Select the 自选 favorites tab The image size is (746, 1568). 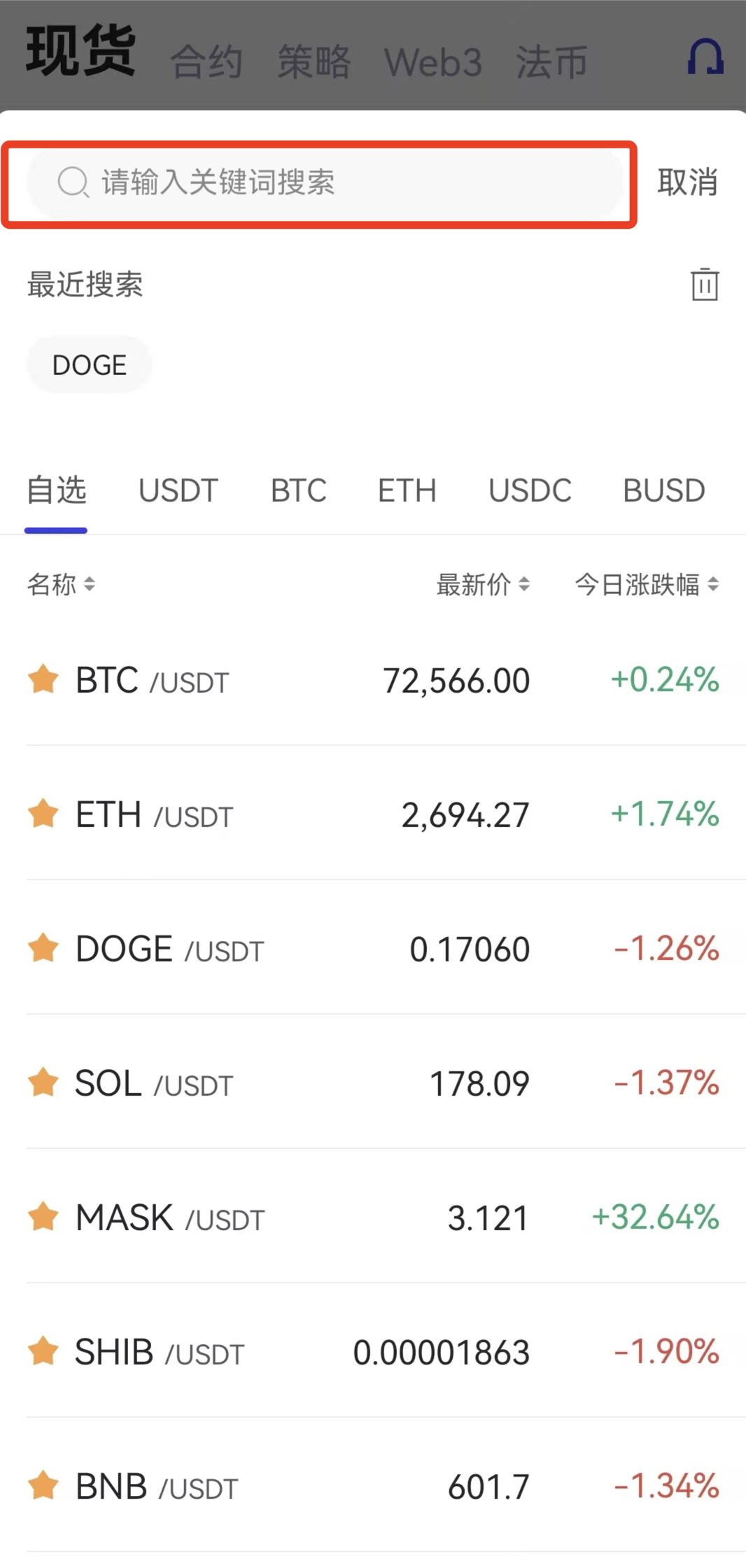point(56,490)
